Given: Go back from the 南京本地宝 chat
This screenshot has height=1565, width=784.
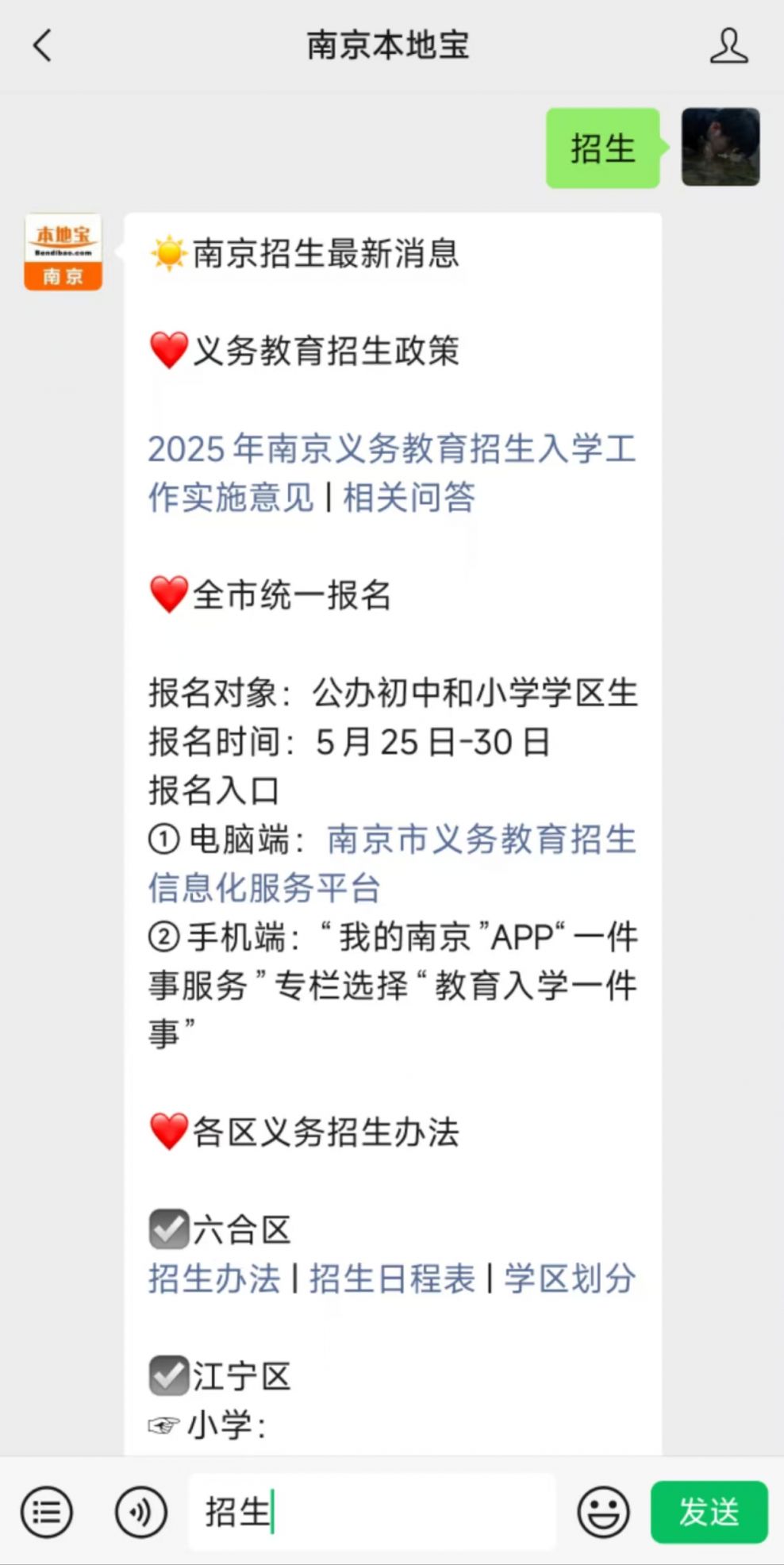Looking at the screenshot, I should [x=43, y=45].
